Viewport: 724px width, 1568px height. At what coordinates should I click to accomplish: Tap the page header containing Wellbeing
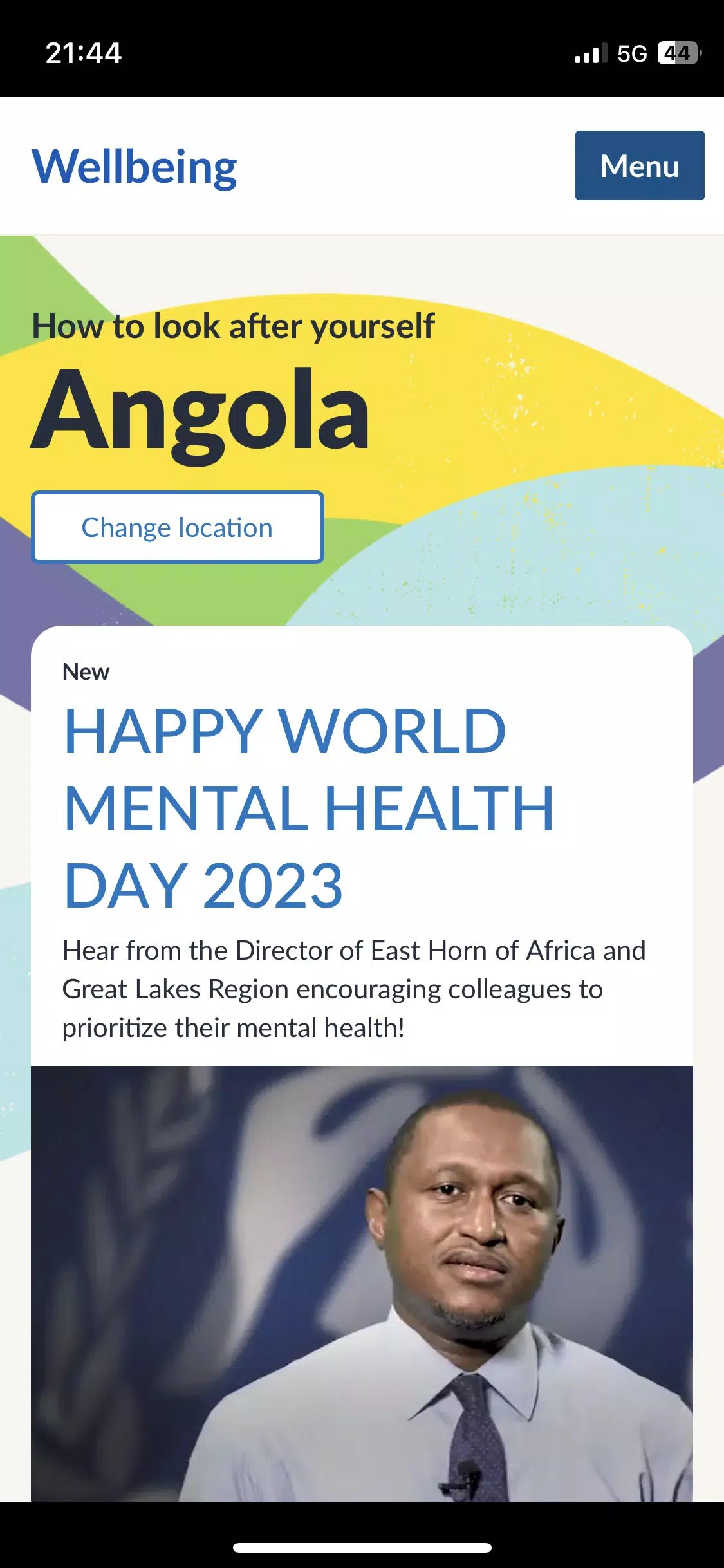pyautogui.click(x=362, y=166)
